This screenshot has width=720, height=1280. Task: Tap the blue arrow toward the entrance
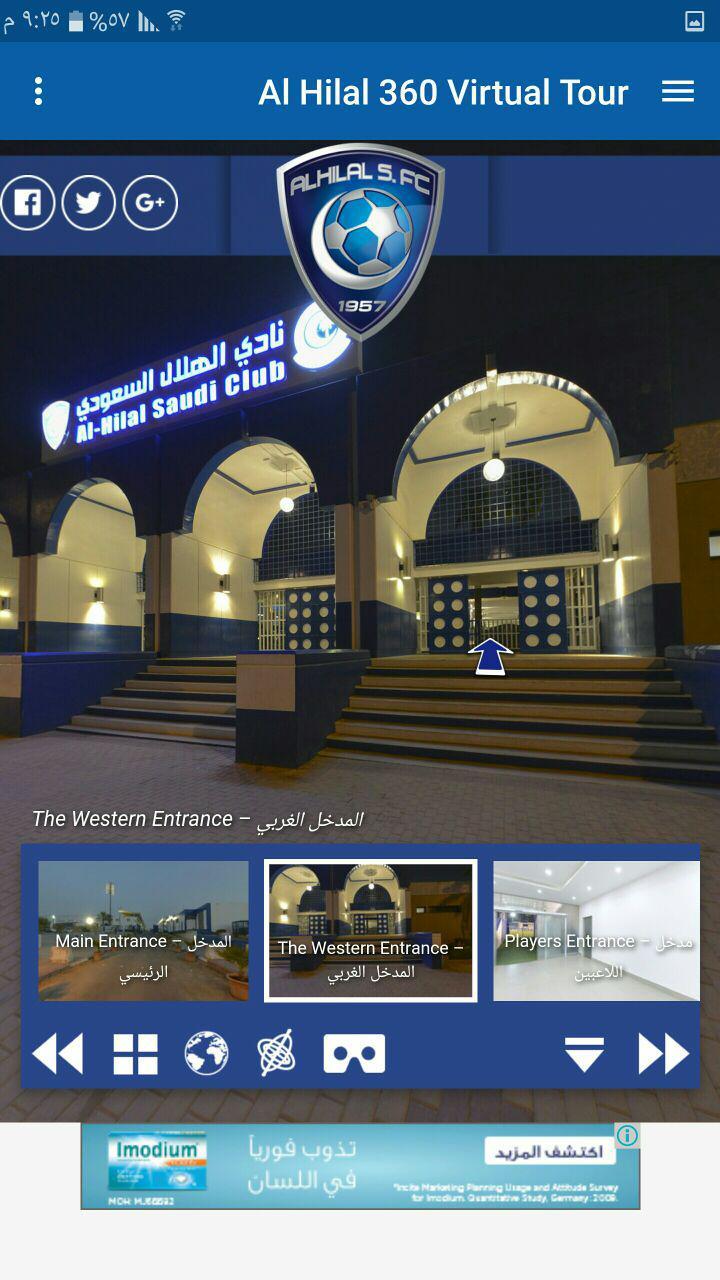490,657
